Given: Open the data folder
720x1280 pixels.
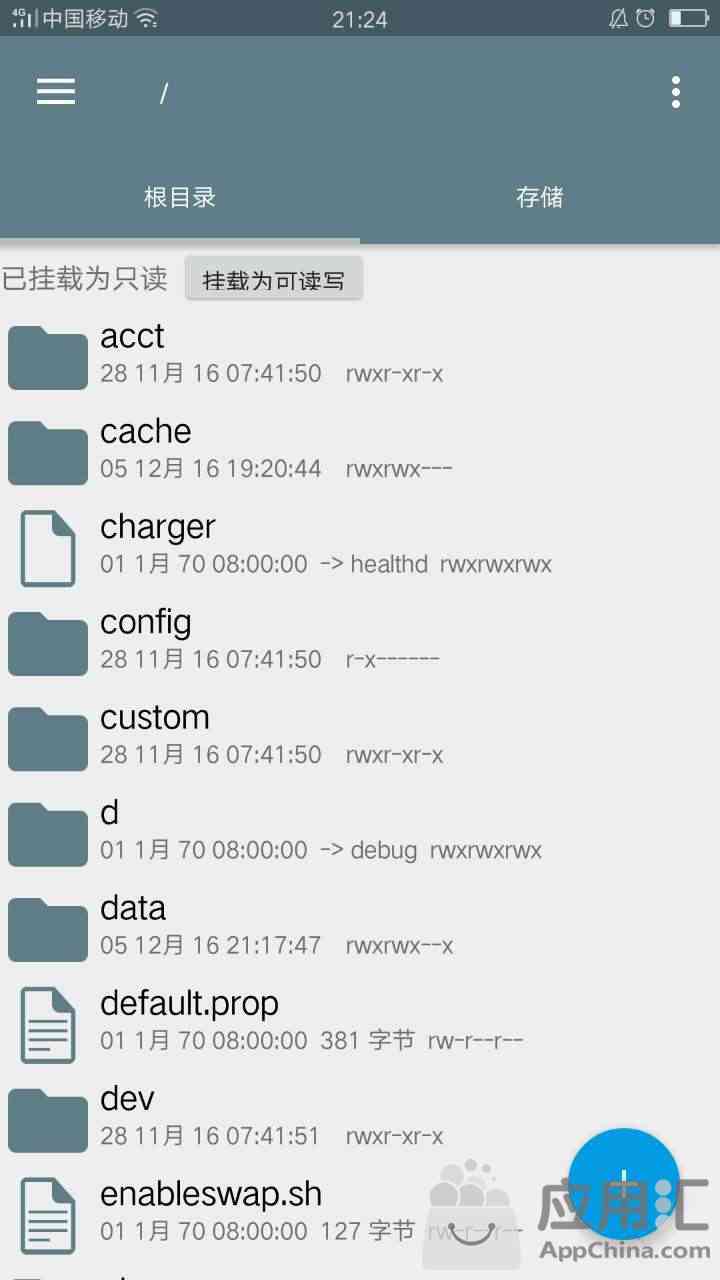Looking at the screenshot, I should [360, 927].
